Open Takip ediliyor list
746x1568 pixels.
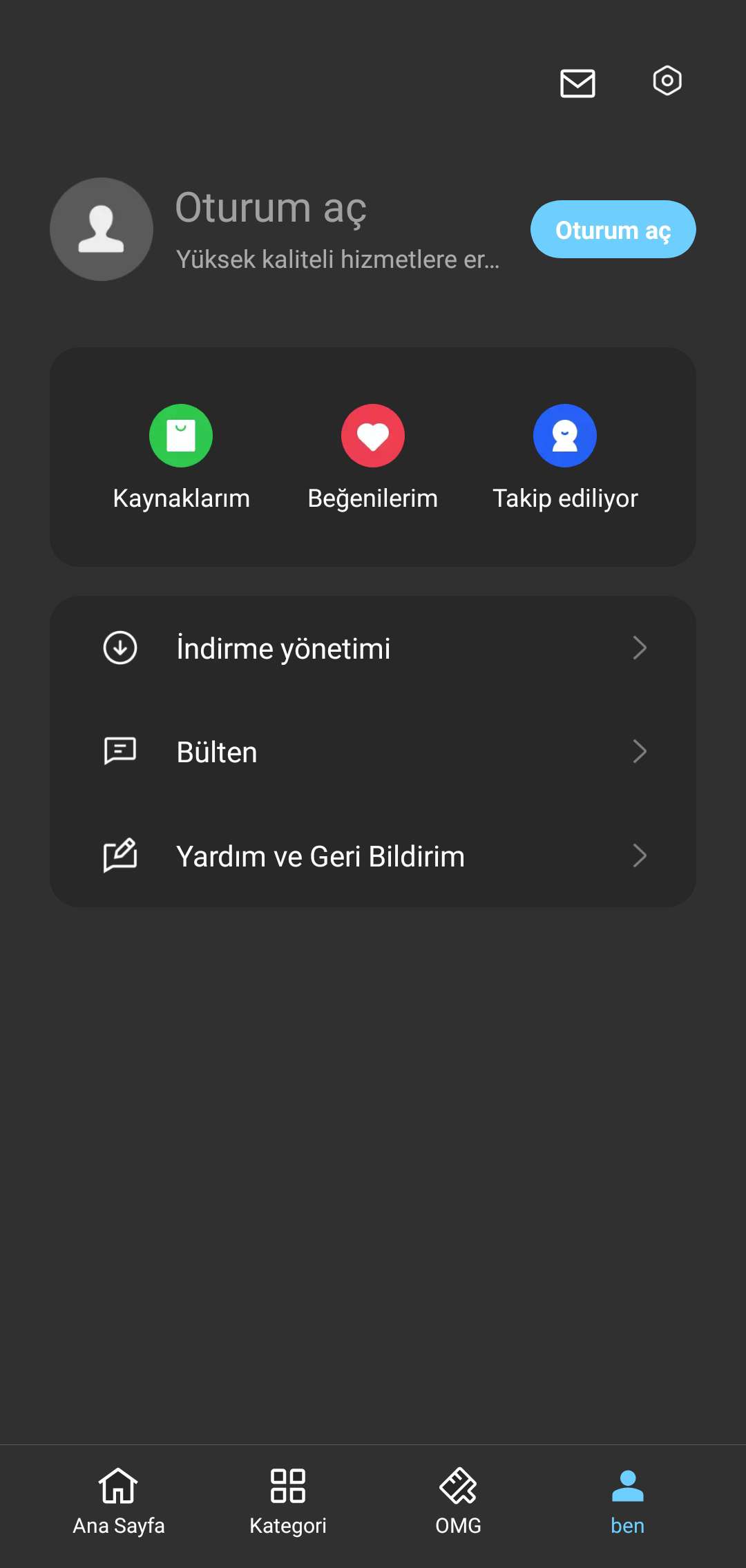[x=565, y=457]
